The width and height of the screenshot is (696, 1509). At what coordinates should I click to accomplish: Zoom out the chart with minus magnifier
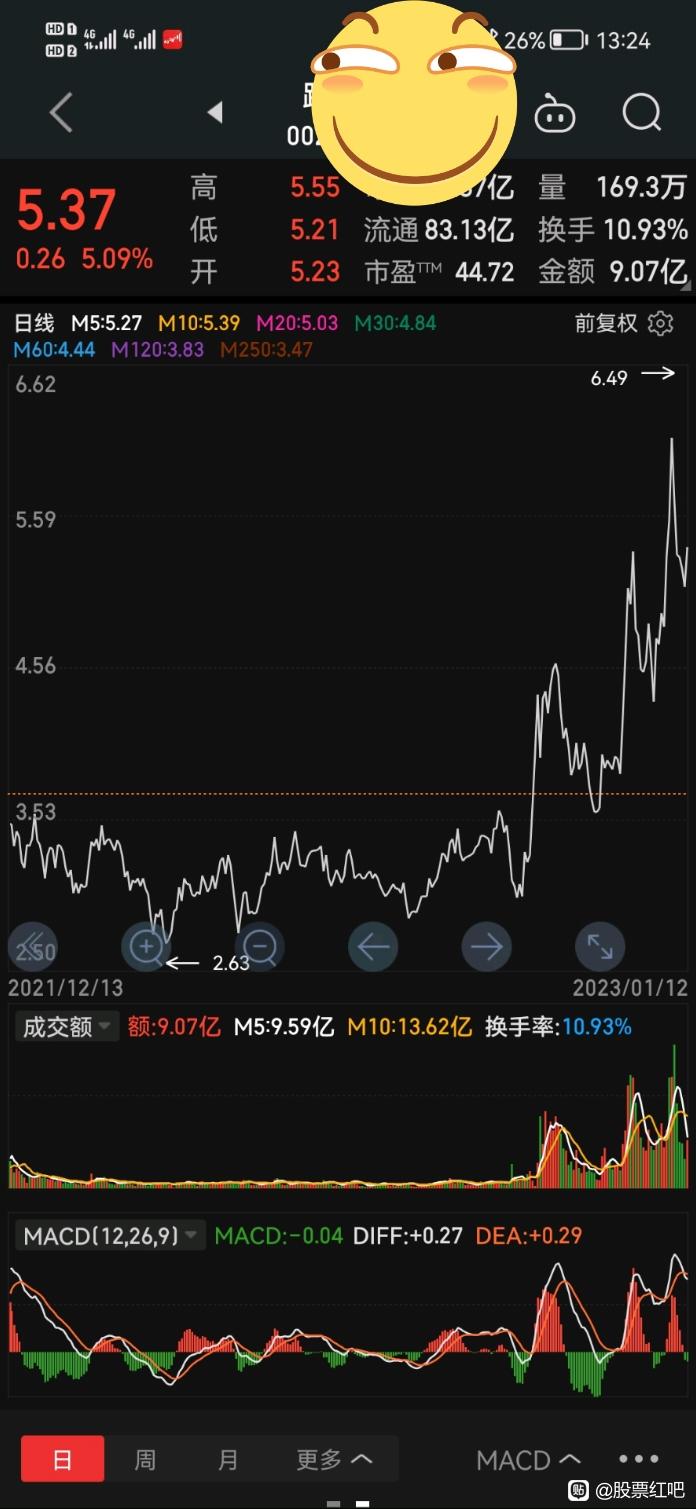pos(260,946)
